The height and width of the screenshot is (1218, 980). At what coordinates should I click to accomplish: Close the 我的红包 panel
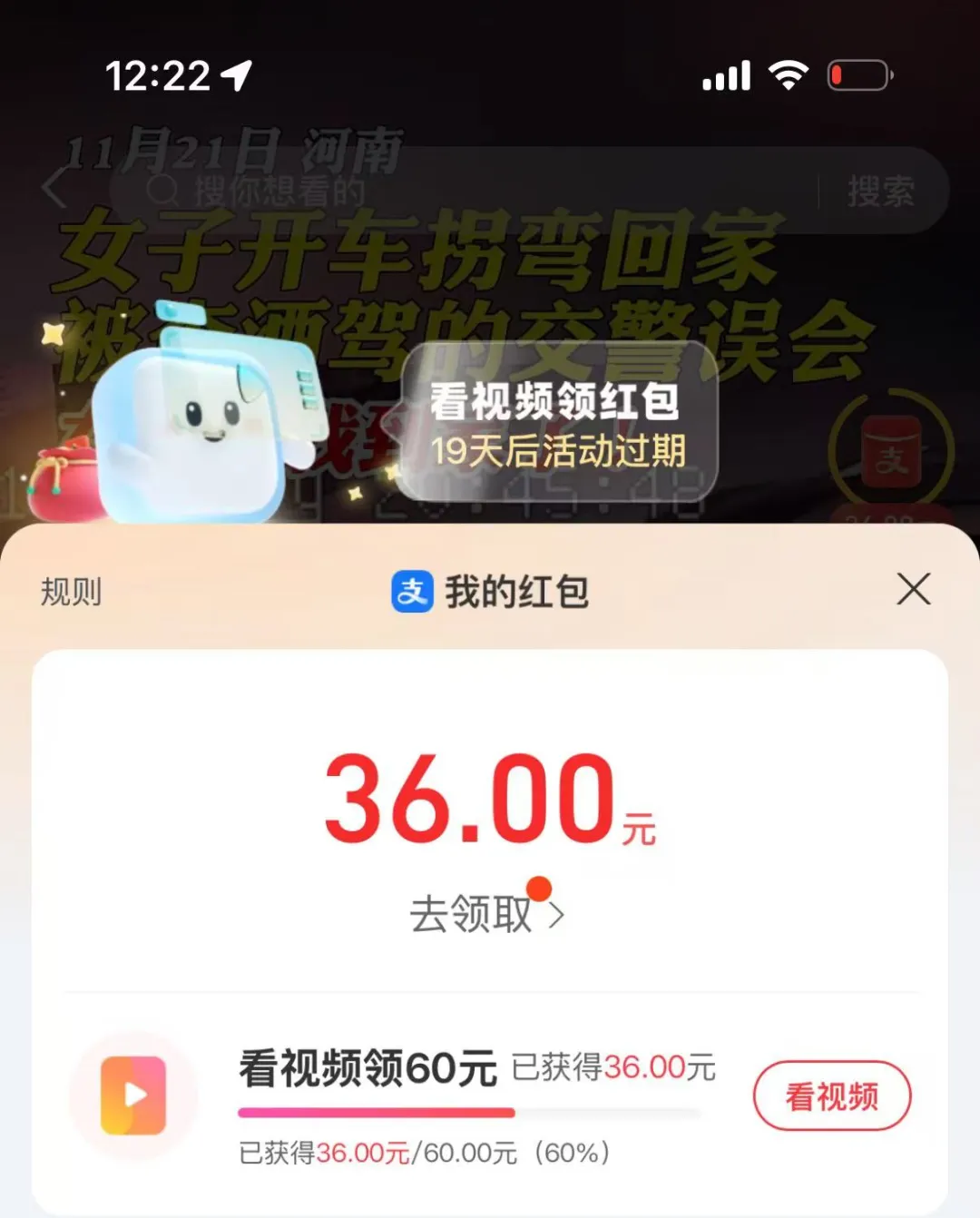point(913,589)
